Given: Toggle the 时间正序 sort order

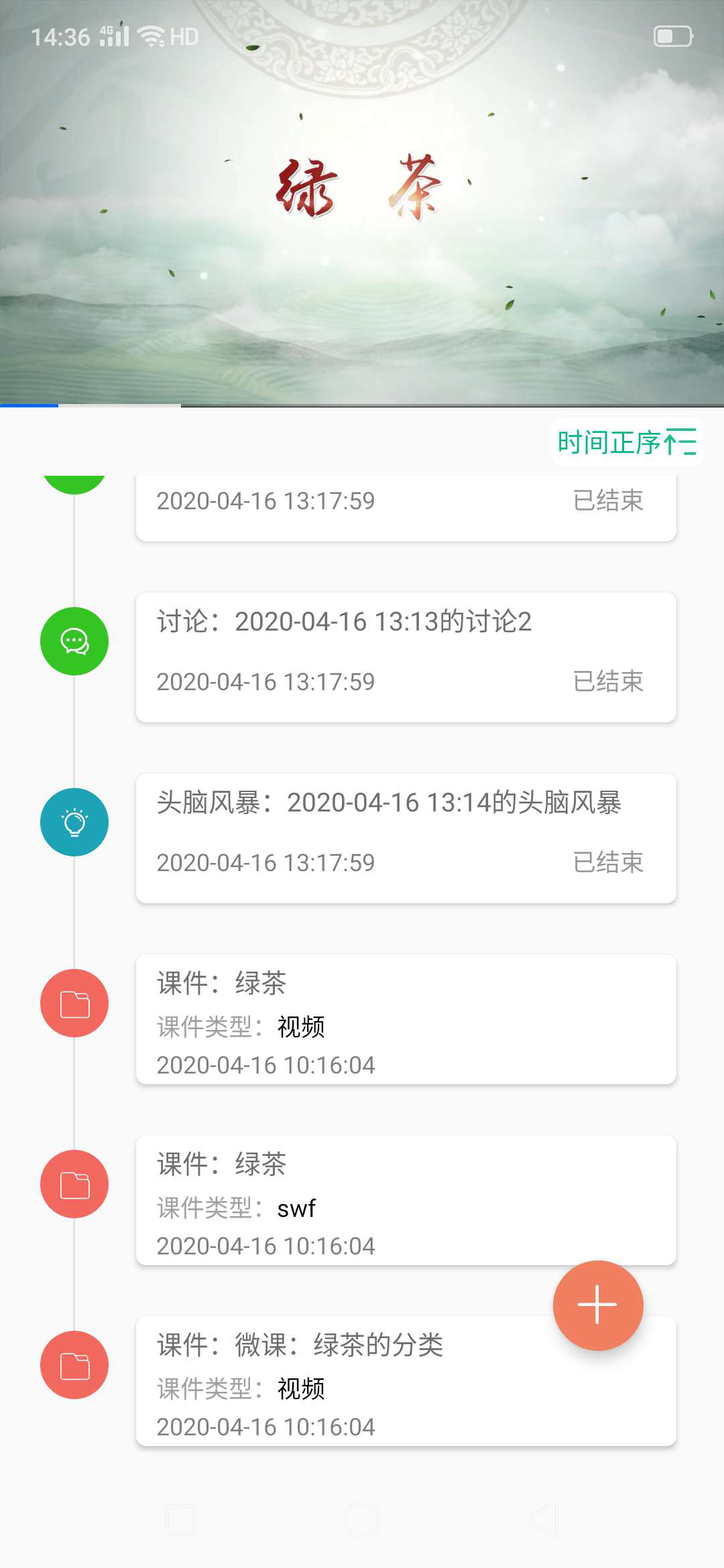Looking at the screenshot, I should point(626,442).
